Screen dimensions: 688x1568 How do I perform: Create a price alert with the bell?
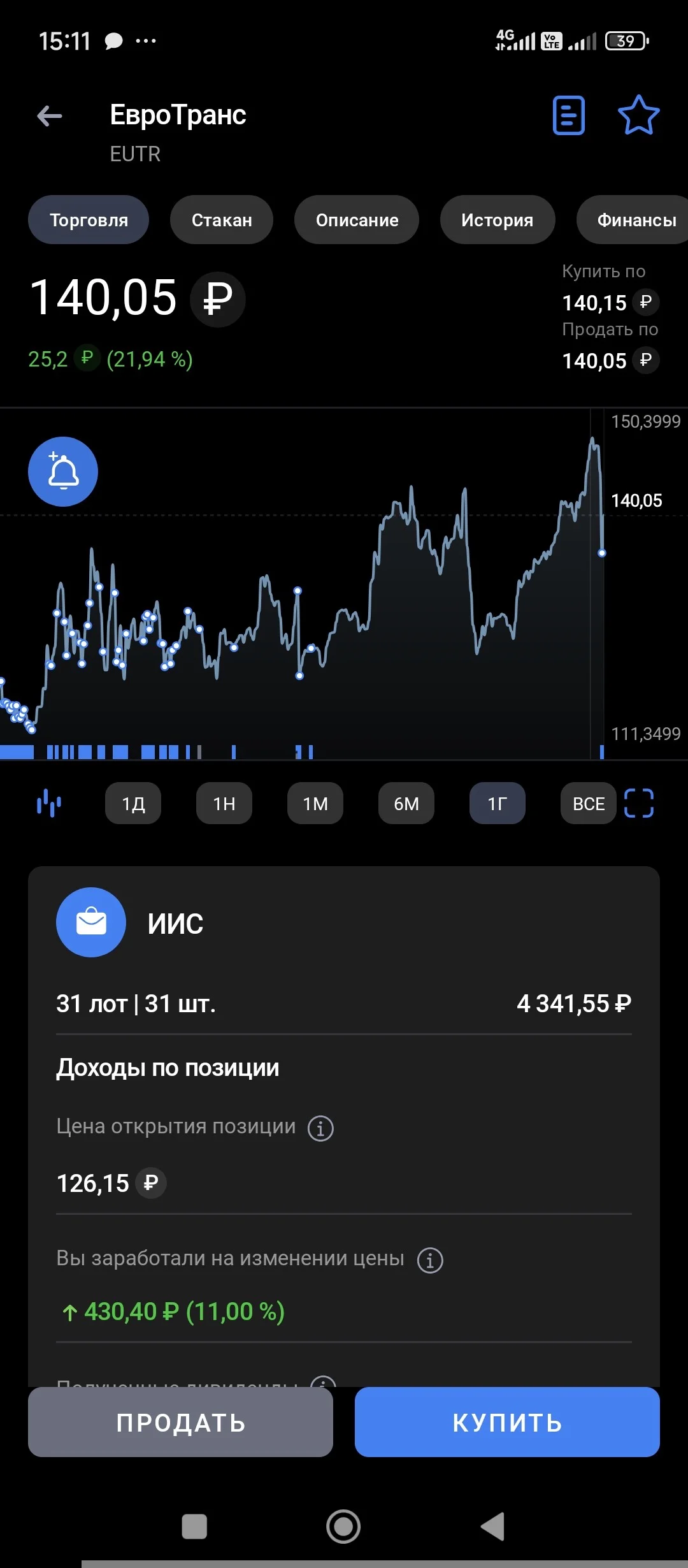pyautogui.click(x=63, y=472)
